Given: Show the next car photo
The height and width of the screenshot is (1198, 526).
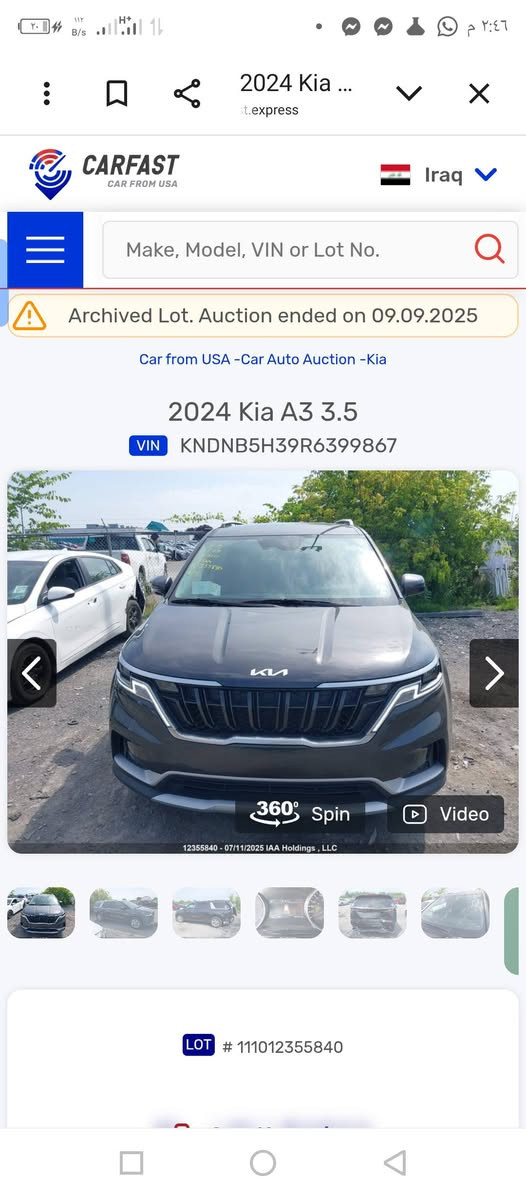Looking at the screenshot, I should point(494,673).
